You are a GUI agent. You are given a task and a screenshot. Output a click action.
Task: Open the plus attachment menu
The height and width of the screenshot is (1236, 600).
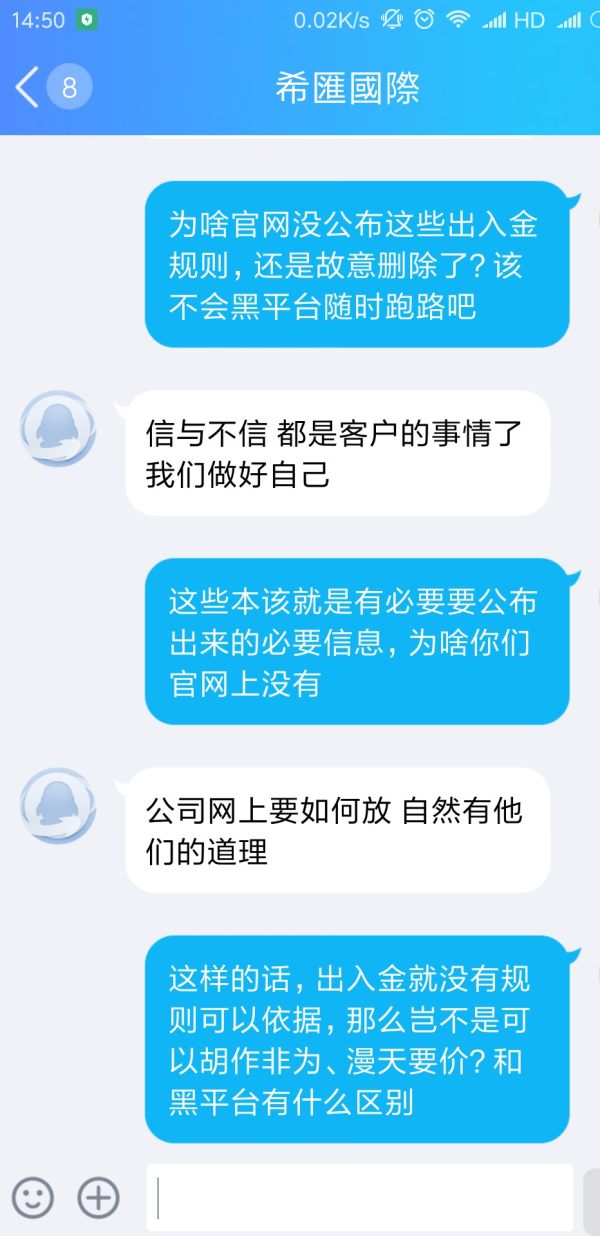coord(98,1197)
